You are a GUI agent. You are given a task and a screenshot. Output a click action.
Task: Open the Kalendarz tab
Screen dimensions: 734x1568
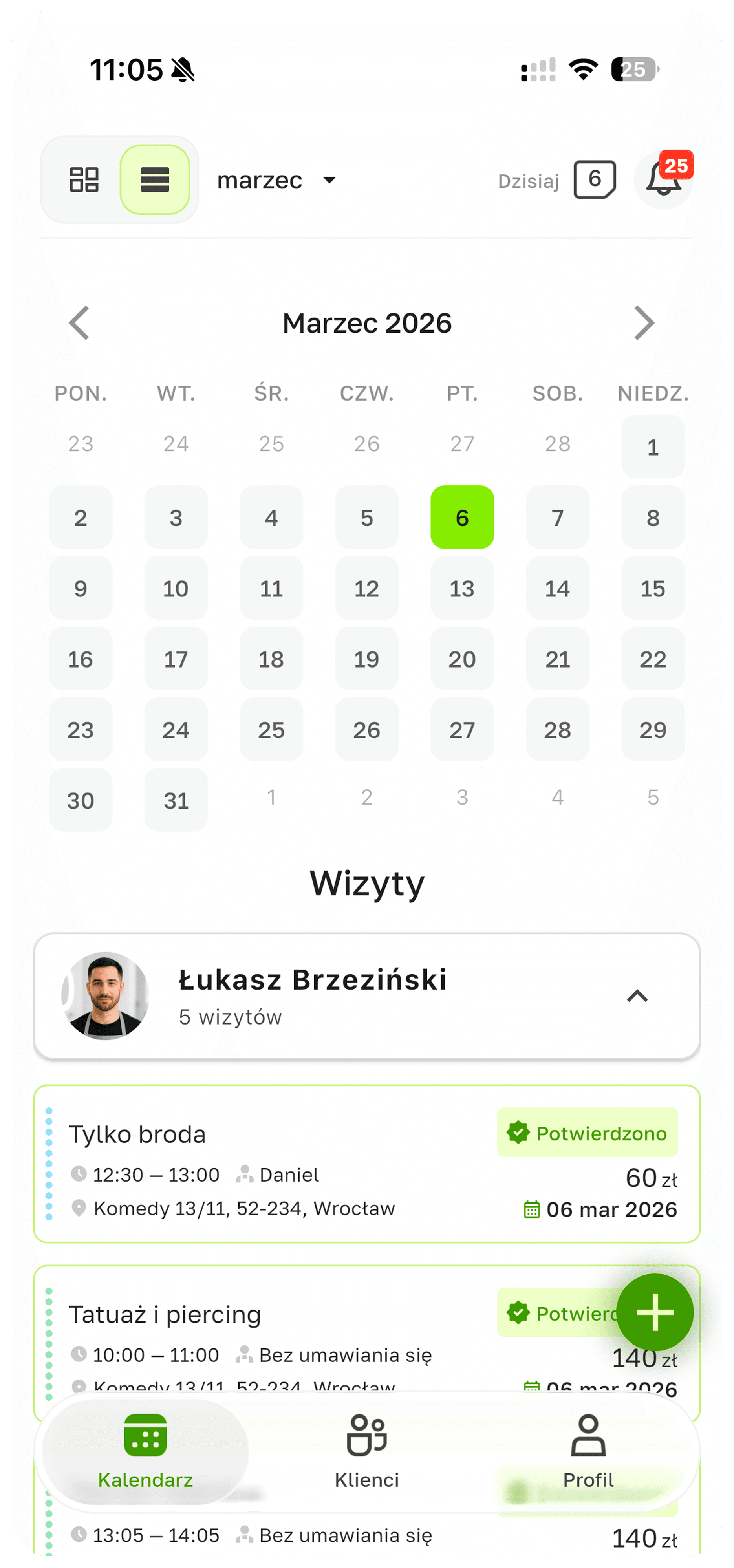coord(145,1451)
